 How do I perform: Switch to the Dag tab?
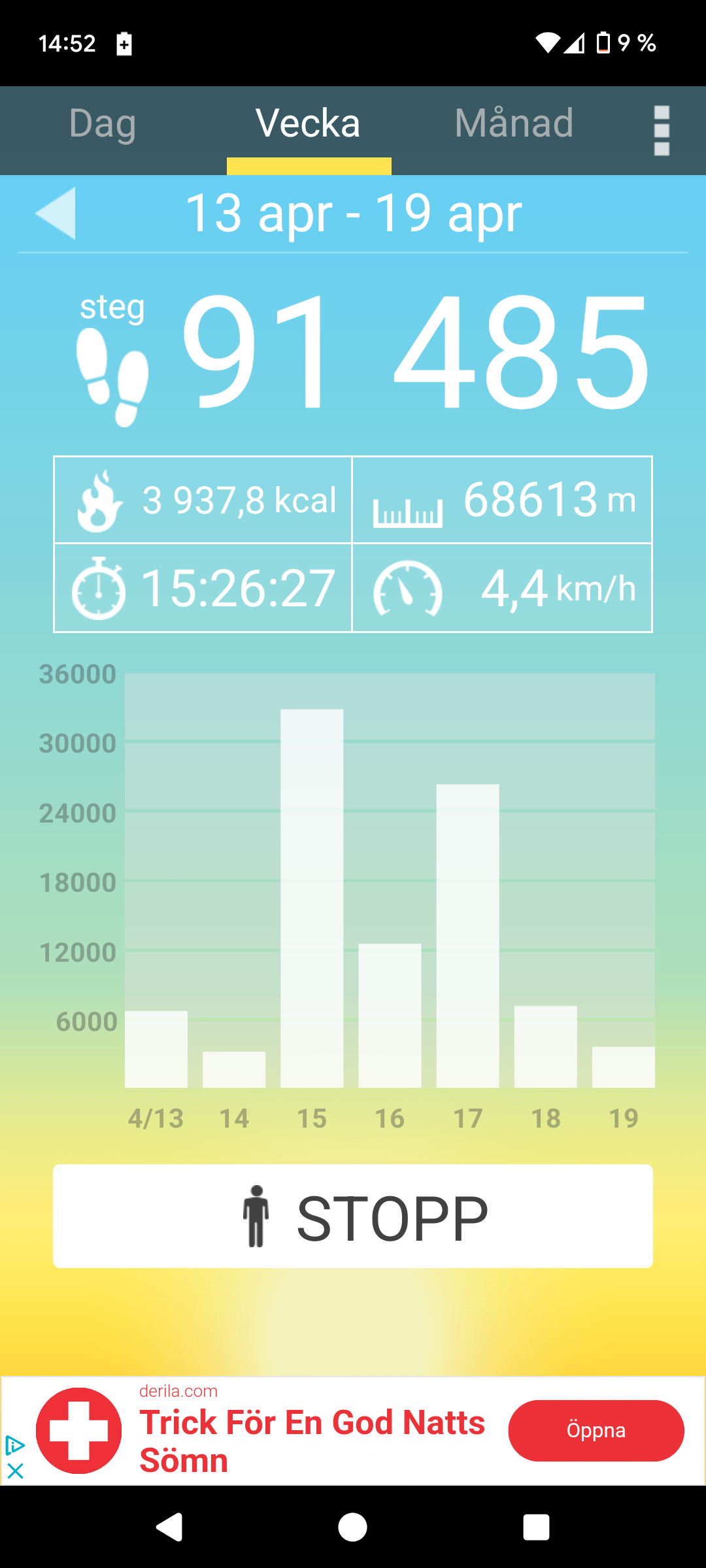103,123
